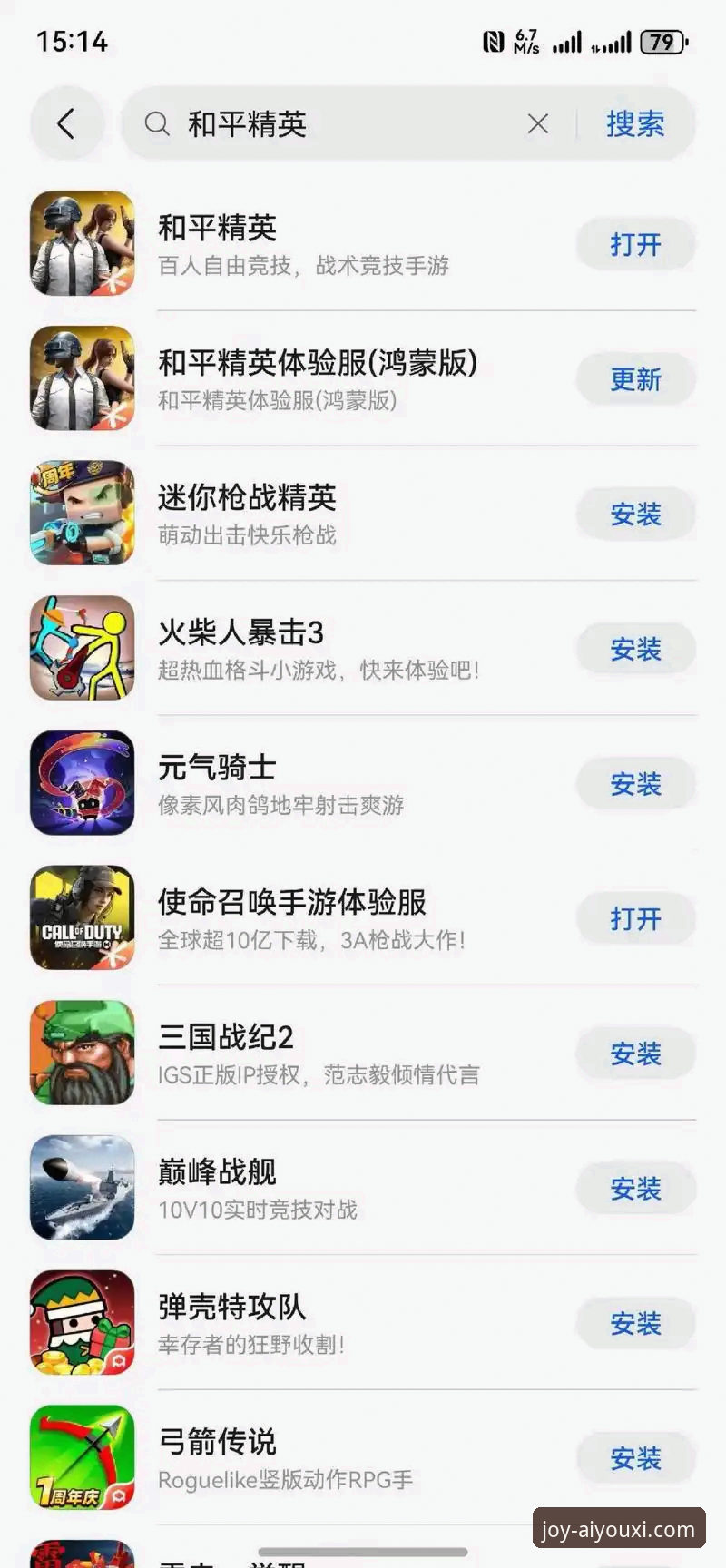Tap the NFC status bar icon
The width and height of the screenshot is (726, 1568).
[x=491, y=41]
